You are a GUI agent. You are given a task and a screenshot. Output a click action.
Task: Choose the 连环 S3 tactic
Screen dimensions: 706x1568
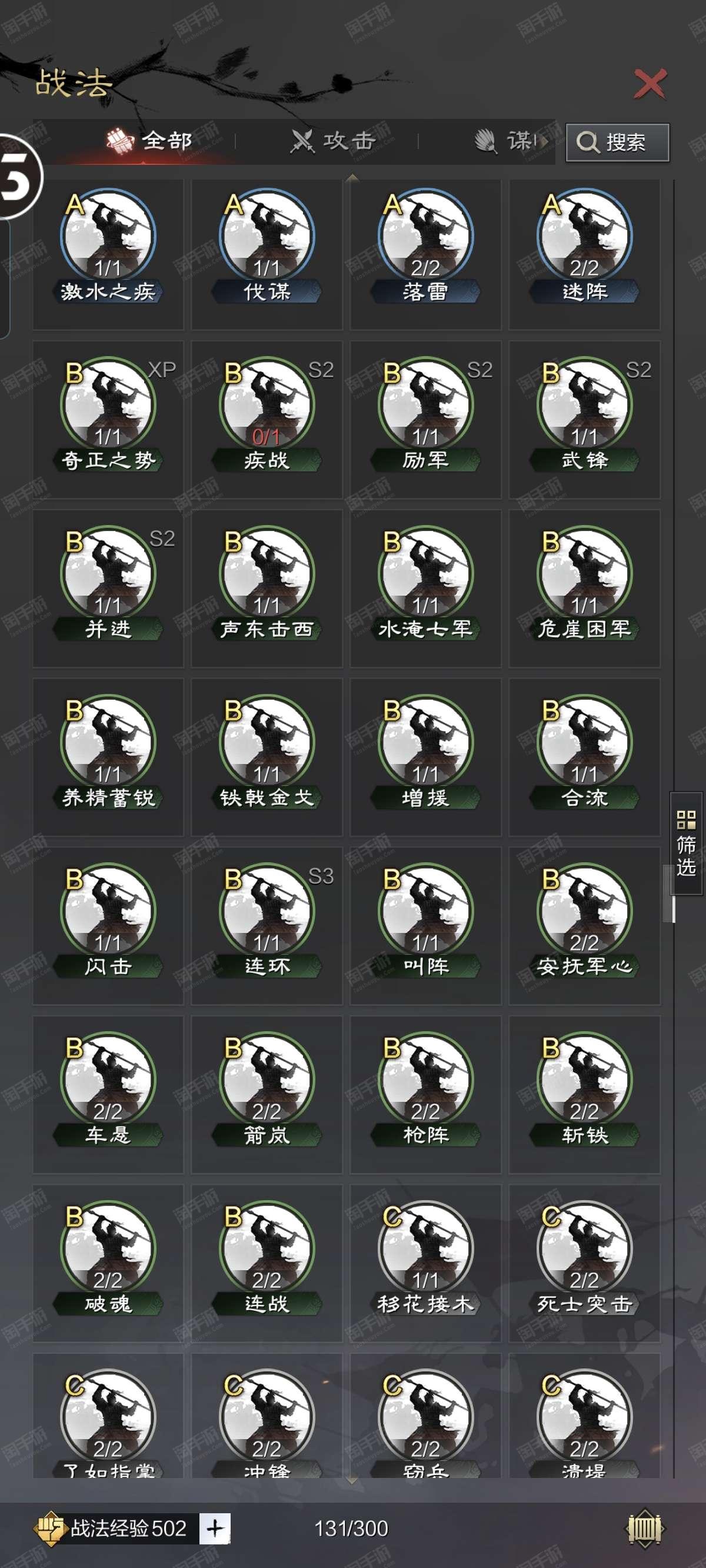267,926
